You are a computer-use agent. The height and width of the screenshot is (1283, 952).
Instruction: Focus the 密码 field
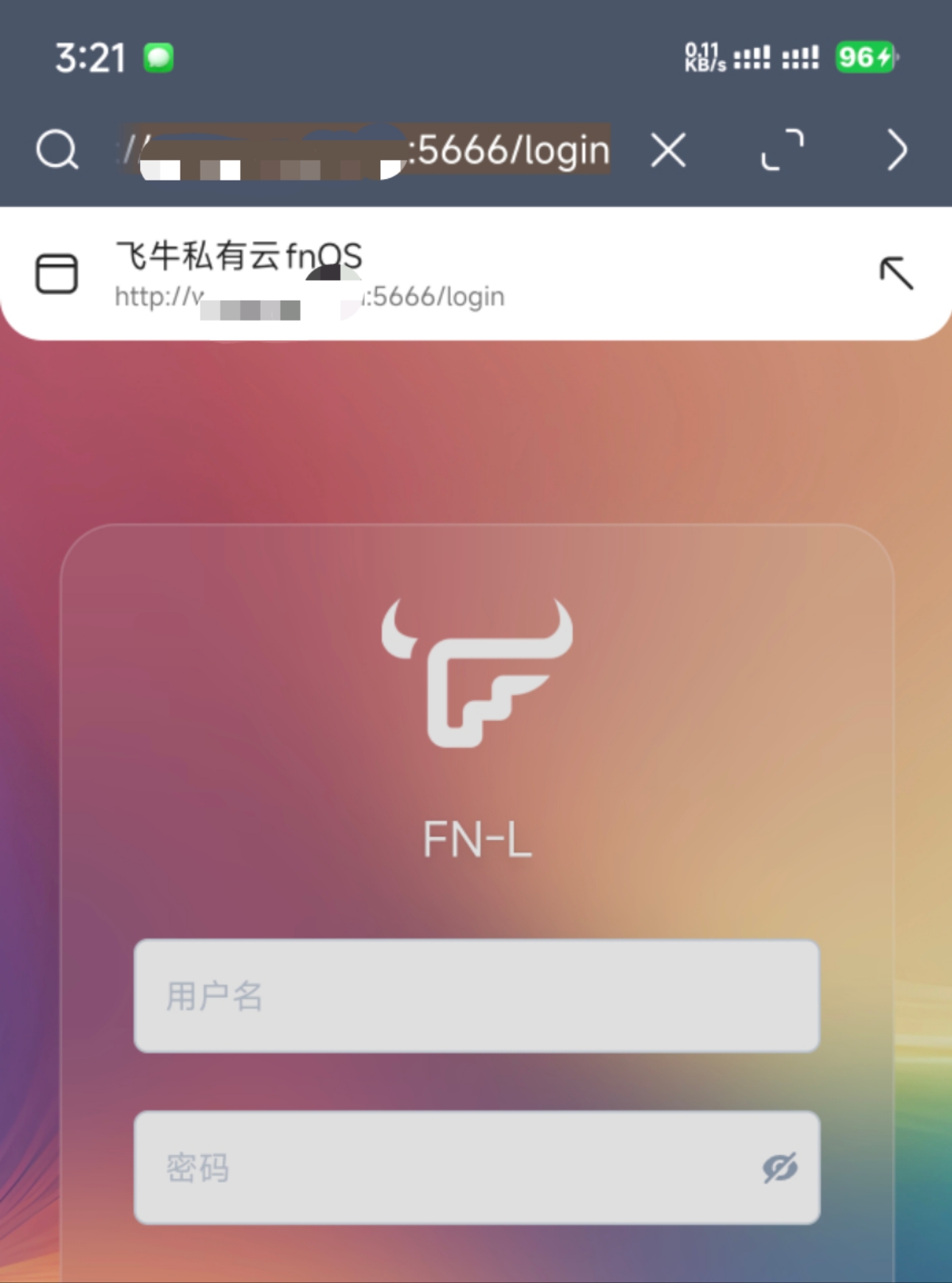pyautogui.click(x=445, y=1167)
